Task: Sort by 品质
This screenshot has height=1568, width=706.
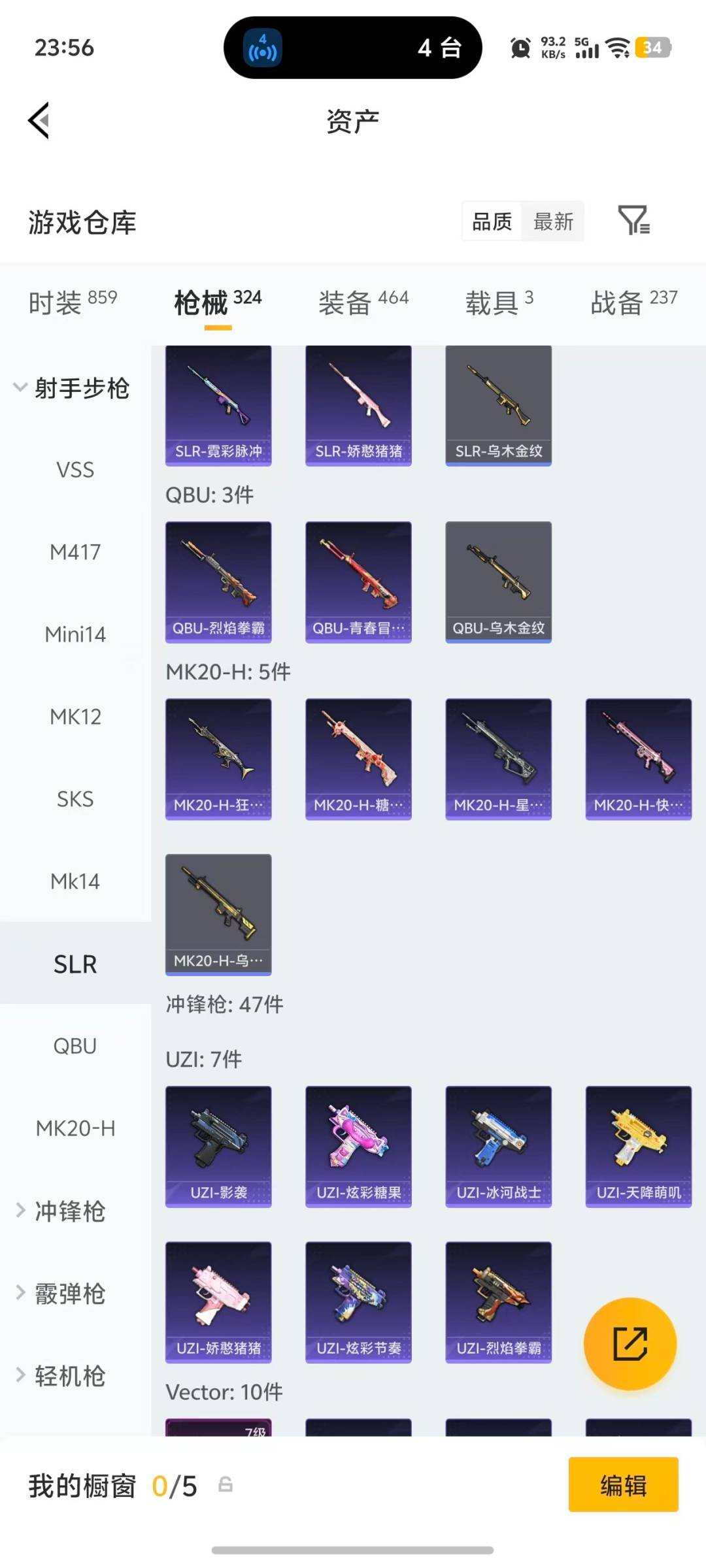Action: point(492,221)
